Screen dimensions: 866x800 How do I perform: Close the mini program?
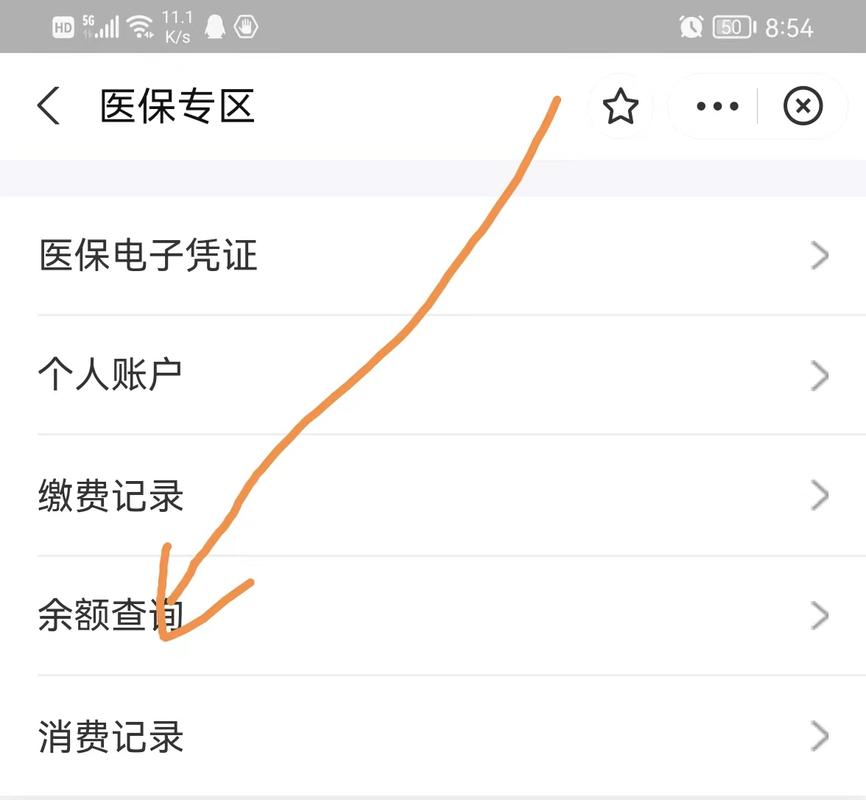802,106
